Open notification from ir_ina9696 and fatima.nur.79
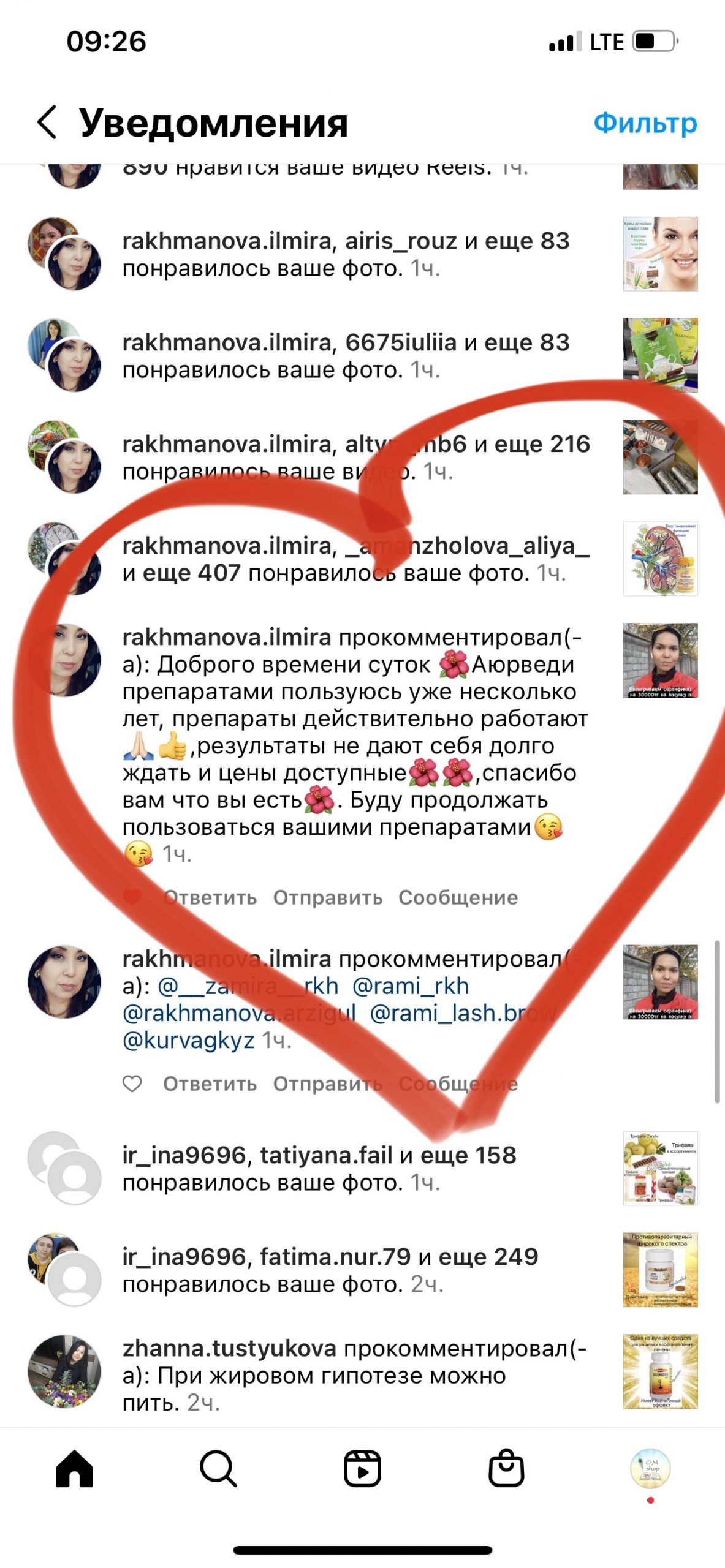The image size is (725, 1568). point(331,1270)
